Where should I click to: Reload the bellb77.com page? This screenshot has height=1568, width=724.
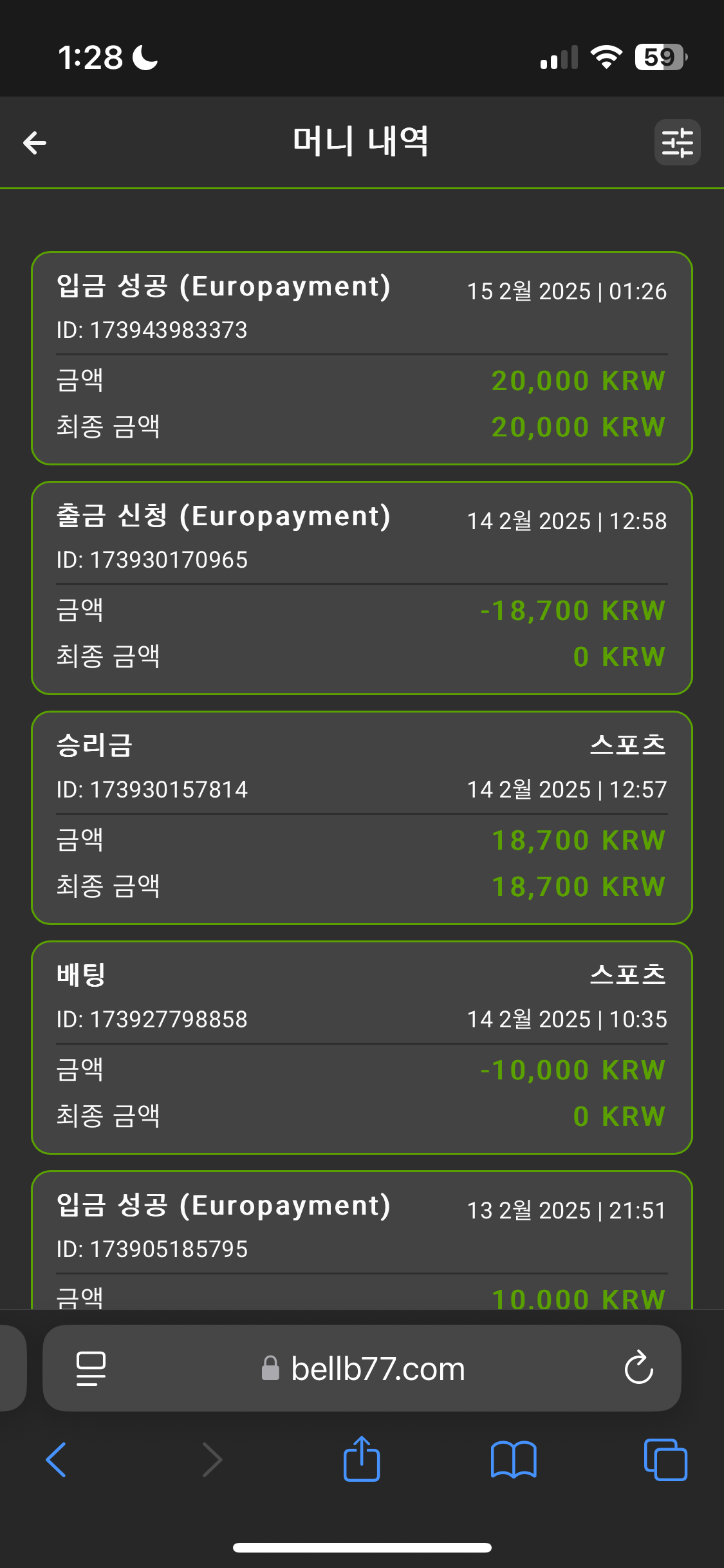(638, 1368)
